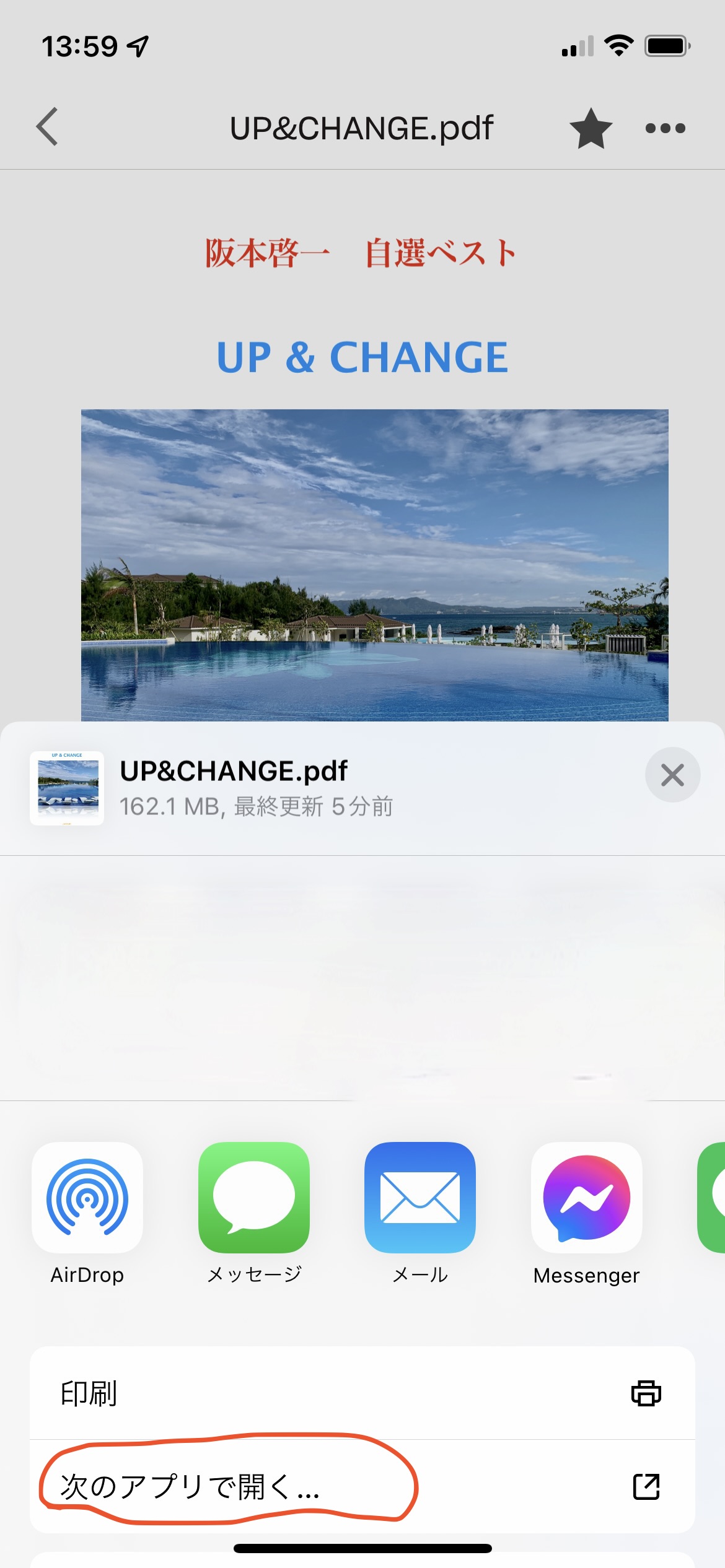Image resolution: width=725 pixels, height=1568 pixels.
Task: Close the share sheet
Action: point(672,775)
